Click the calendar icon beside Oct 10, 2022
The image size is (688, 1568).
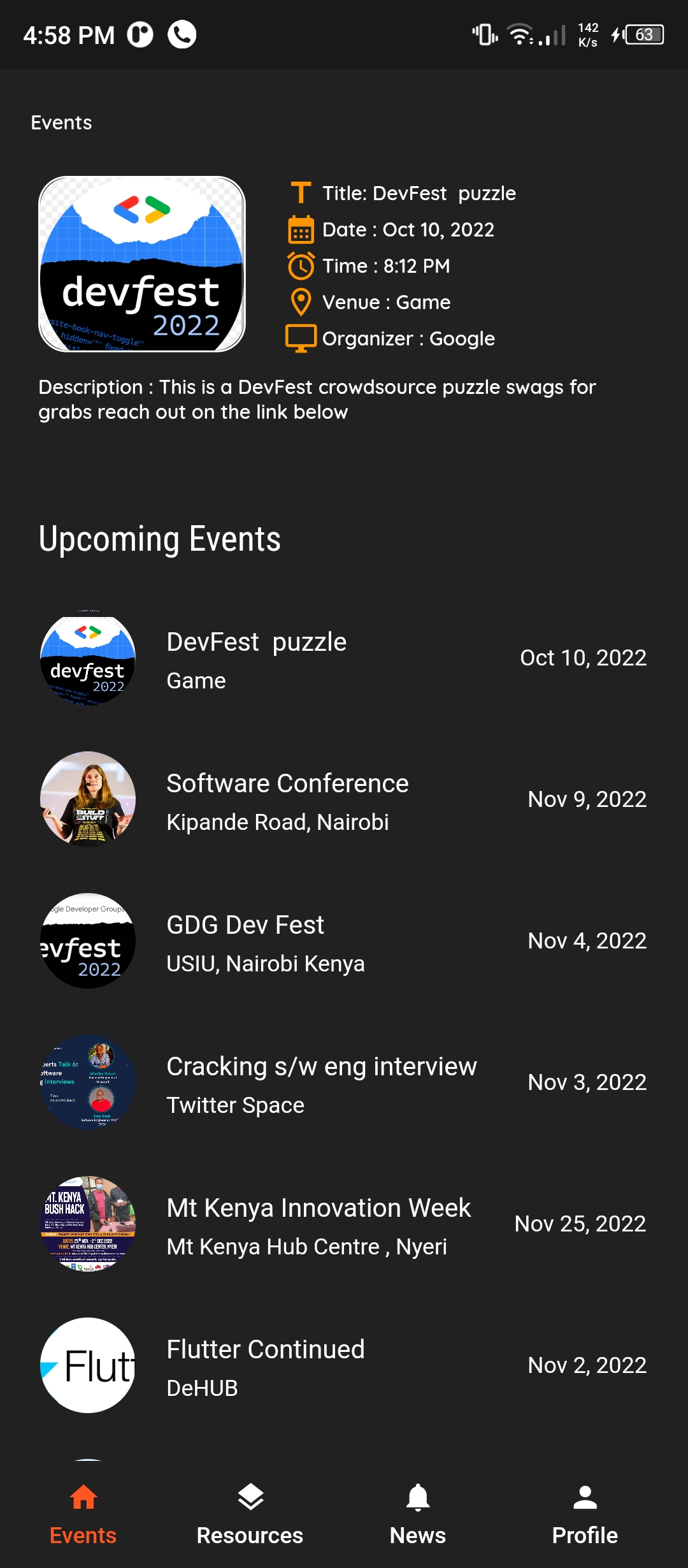(301, 229)
